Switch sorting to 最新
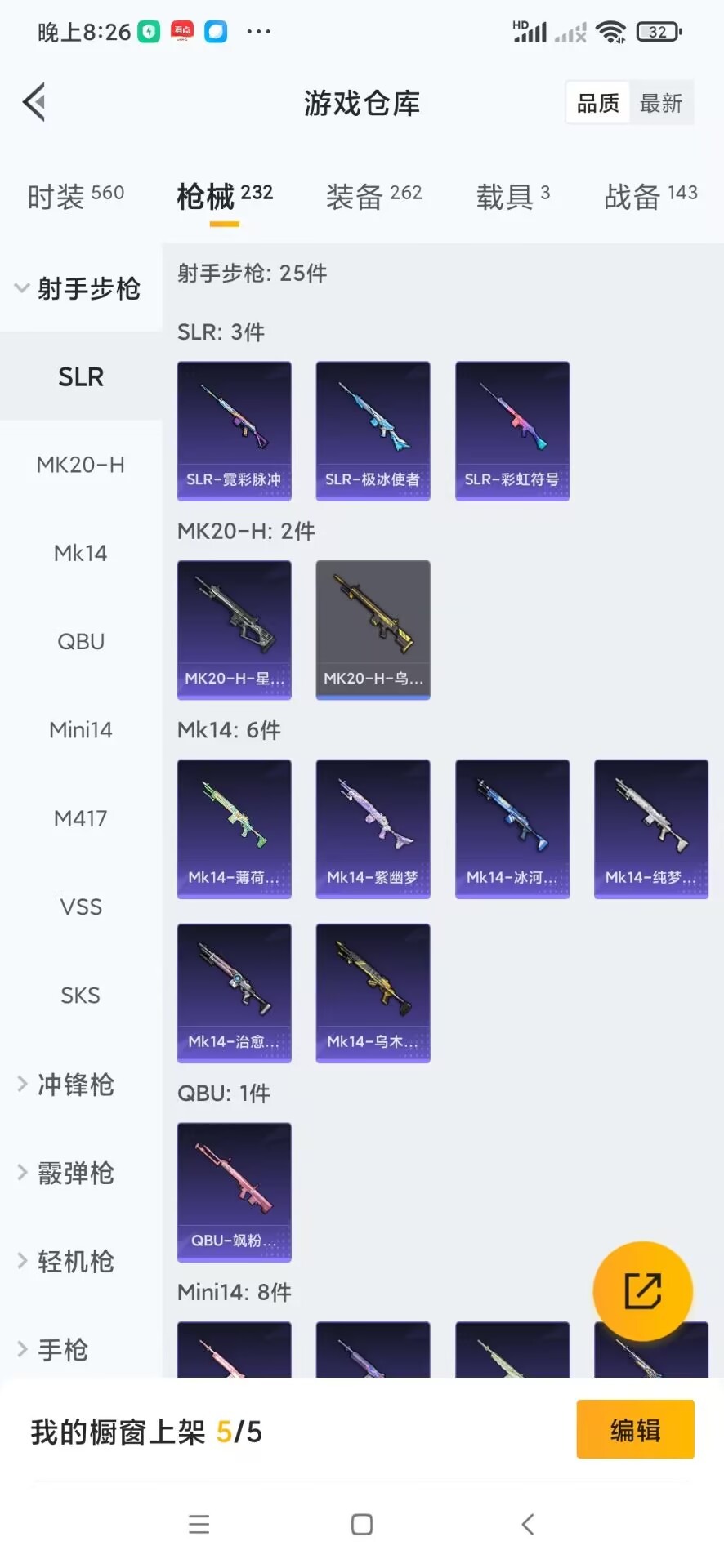 coord(661,102)
